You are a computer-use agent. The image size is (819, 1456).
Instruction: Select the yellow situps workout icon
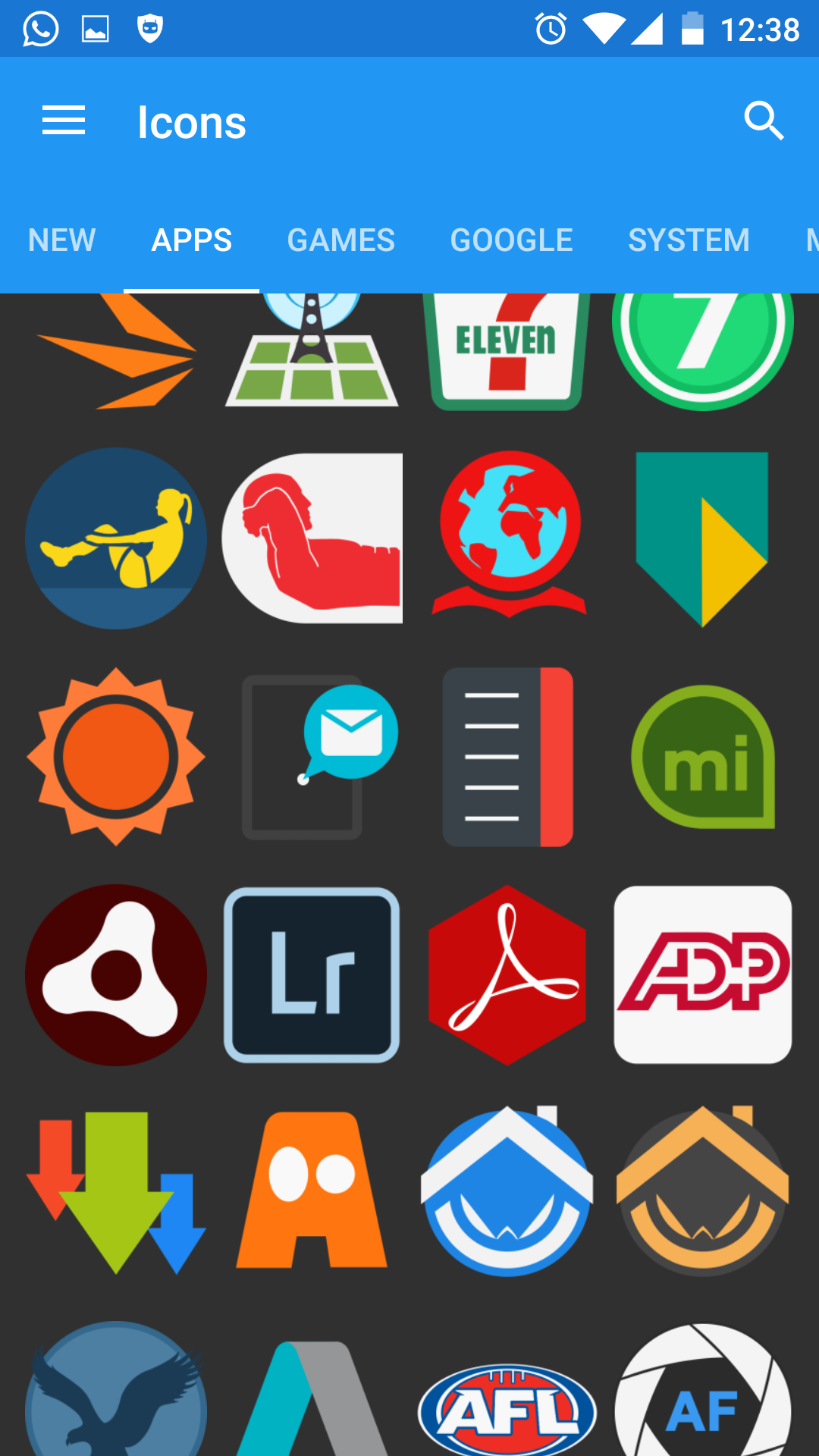point(116,537)
